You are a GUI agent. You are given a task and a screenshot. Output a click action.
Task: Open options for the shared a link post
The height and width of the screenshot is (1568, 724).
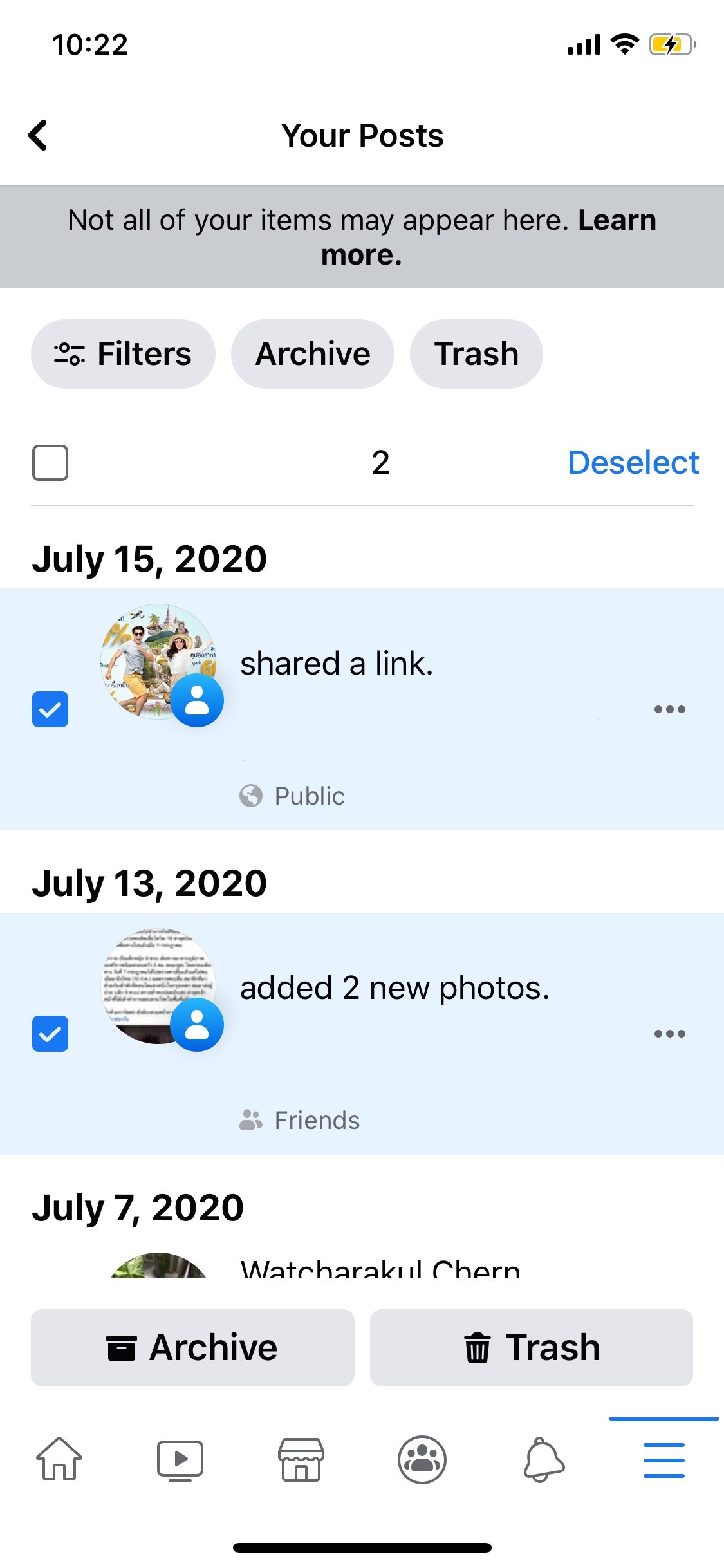(669, 709)
